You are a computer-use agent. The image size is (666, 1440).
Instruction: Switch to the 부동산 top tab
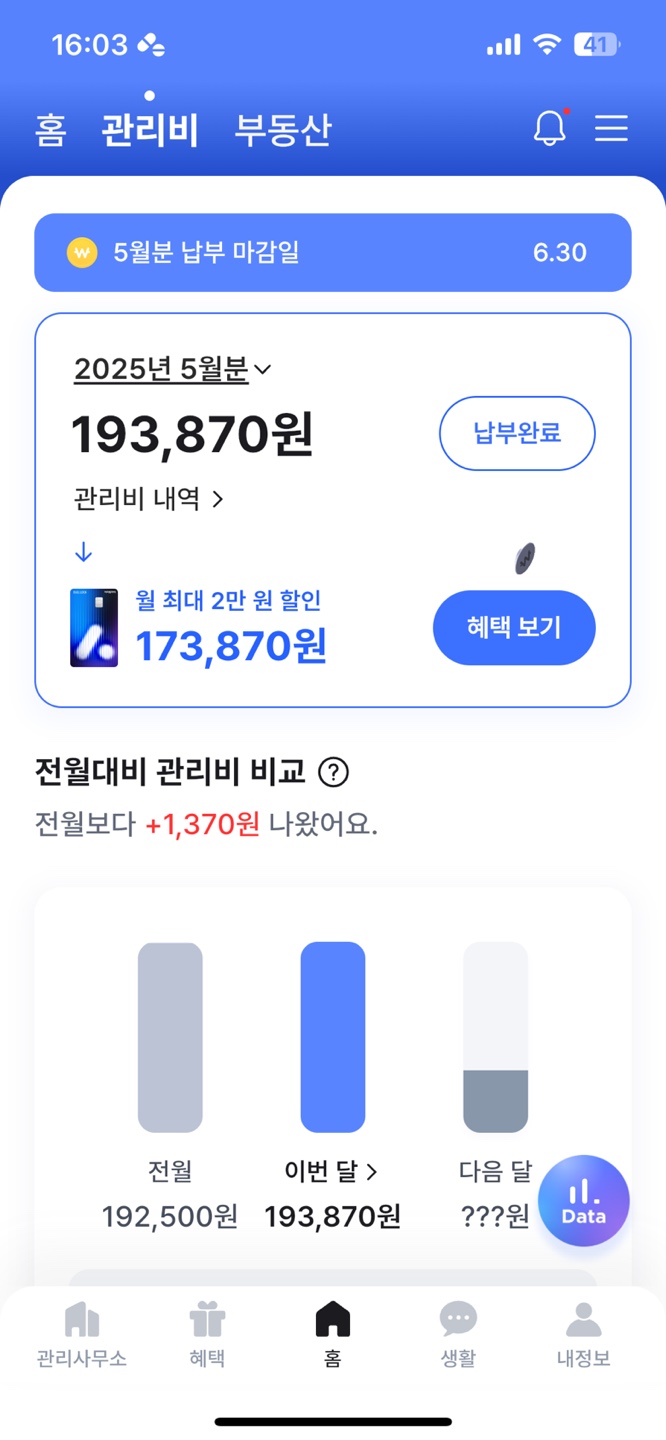282,131
